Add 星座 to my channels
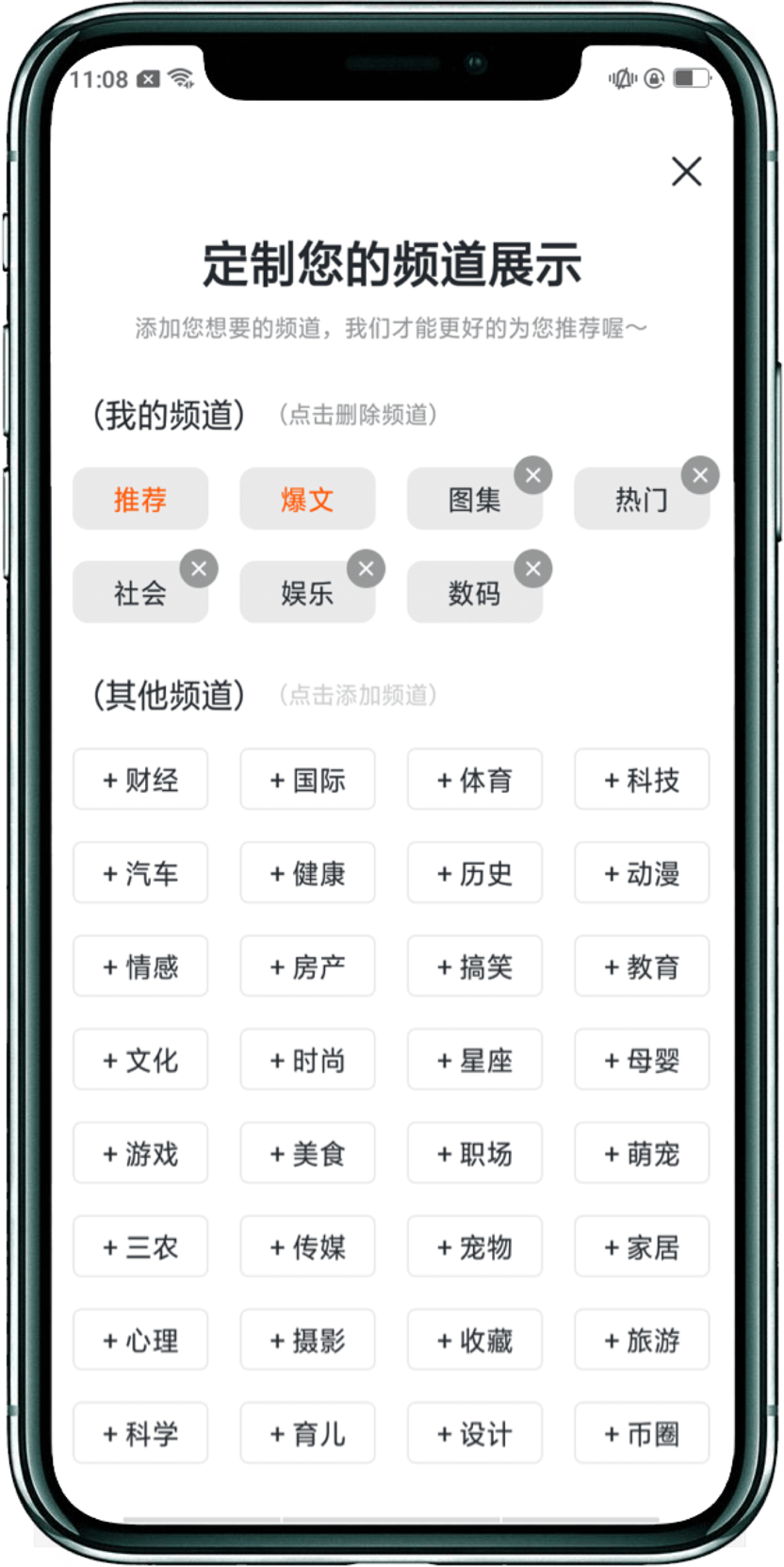This screenshot has height=1567, width=784. 474,1060
